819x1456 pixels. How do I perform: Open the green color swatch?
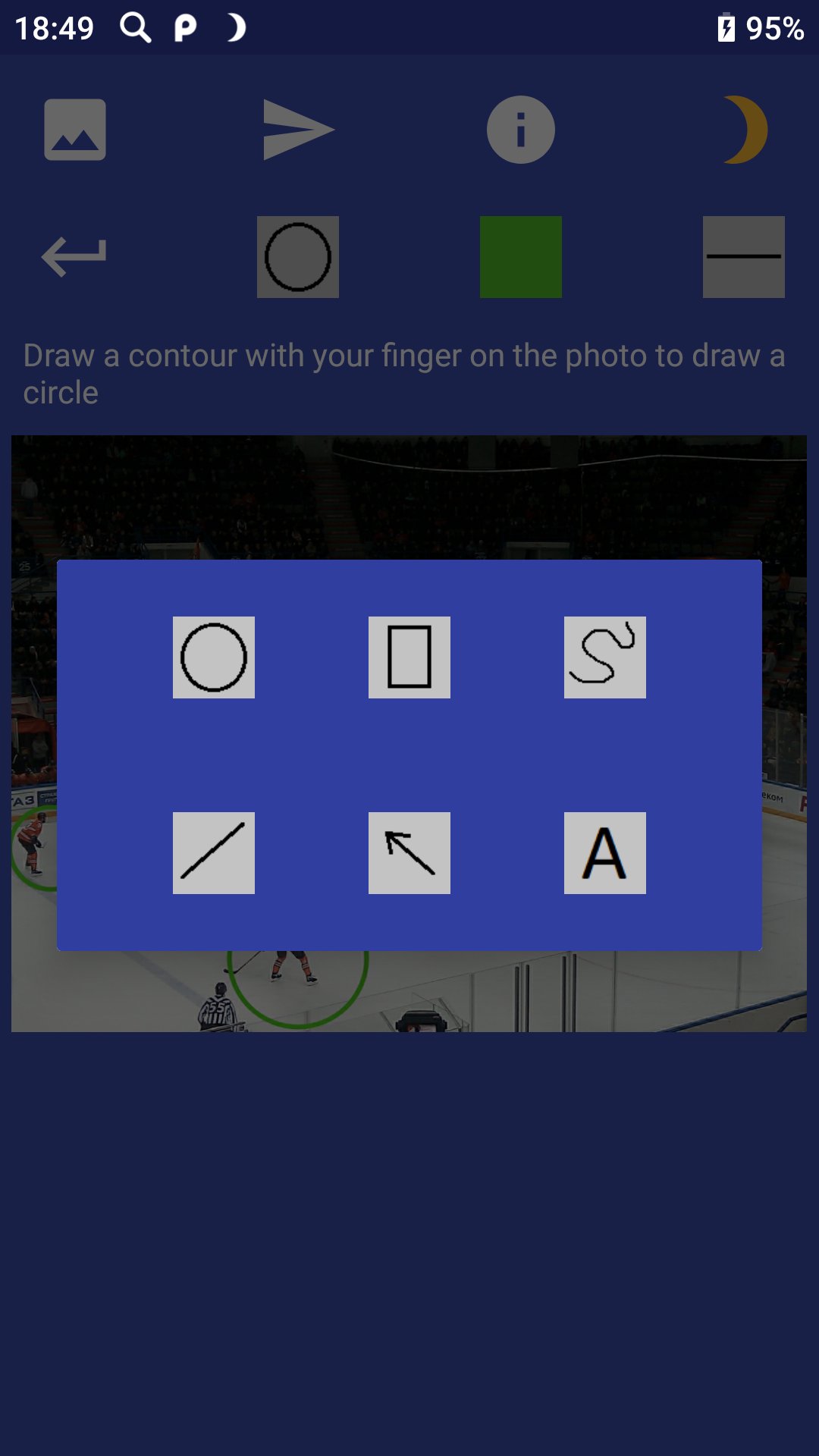coord(521,257)
